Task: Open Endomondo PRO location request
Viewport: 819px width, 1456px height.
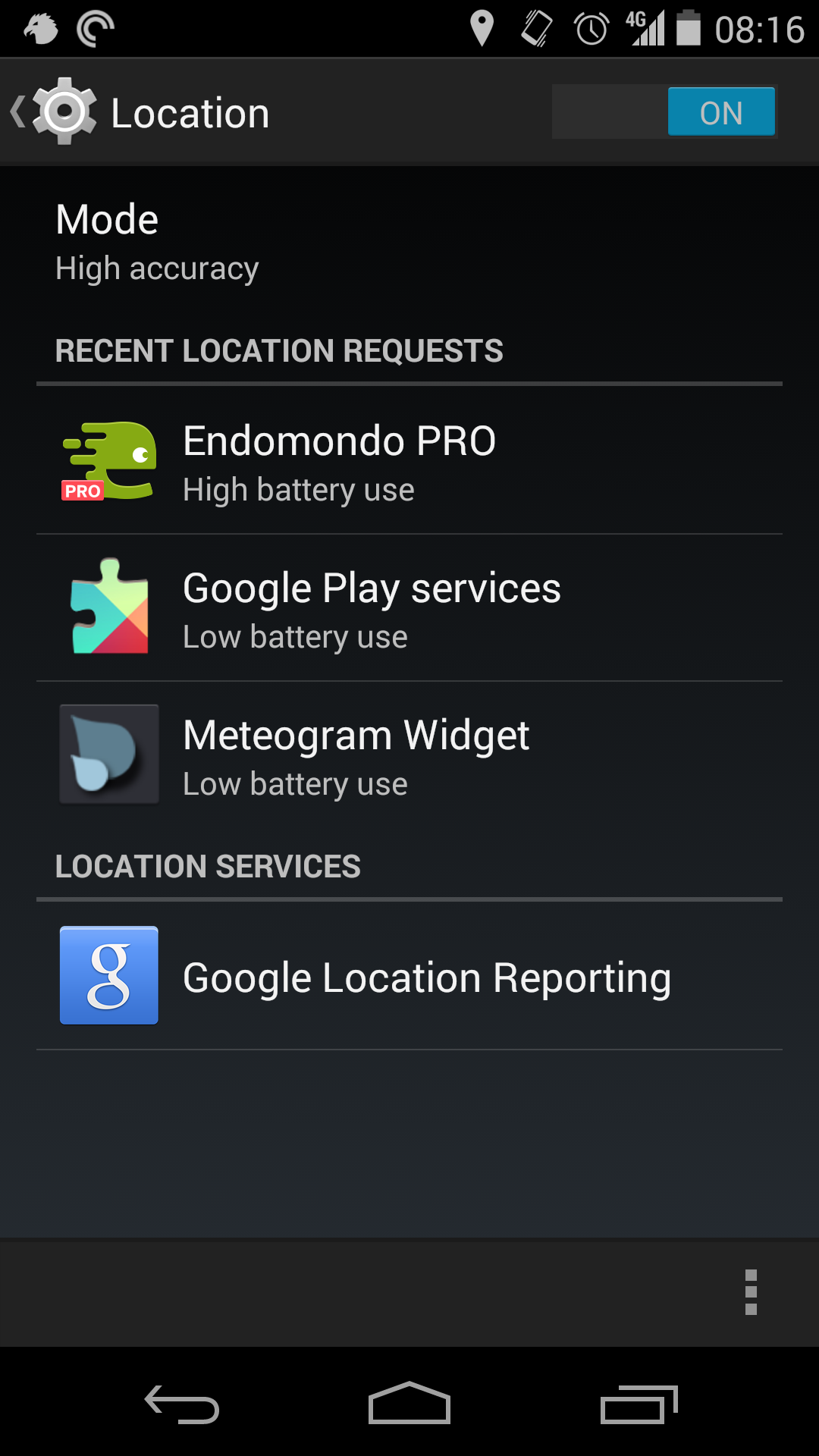Action: pyautogui.click(x=409, y=461)
